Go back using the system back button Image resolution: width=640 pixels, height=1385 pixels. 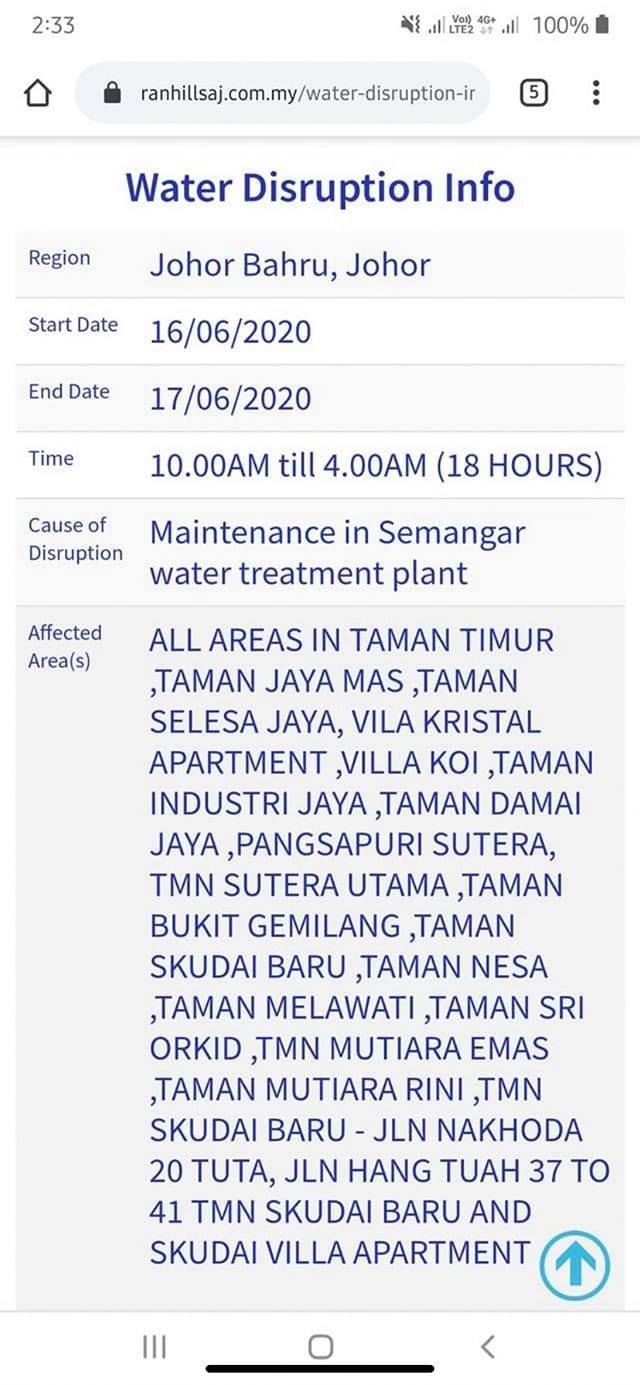[487, 1346]
